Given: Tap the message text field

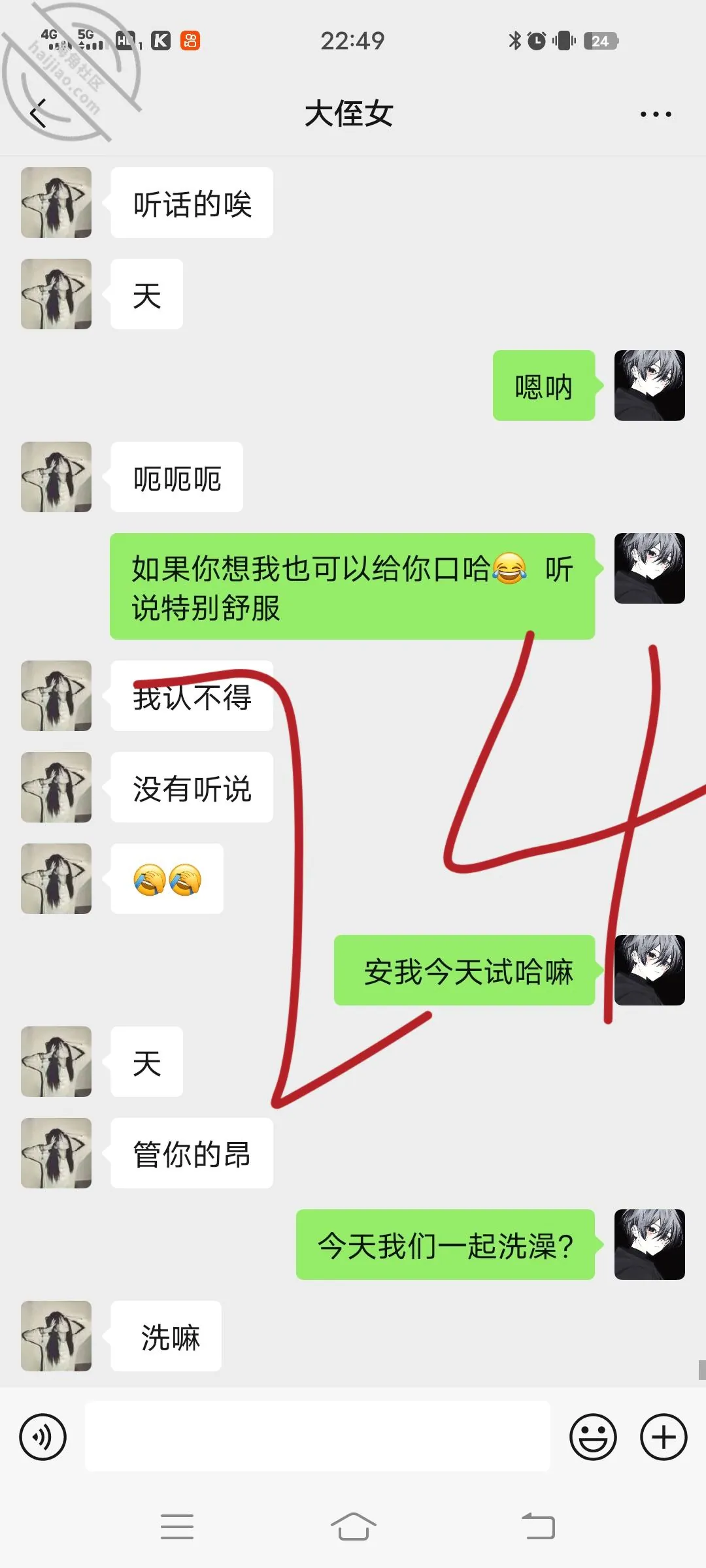Looking at the screenshot, I should point(318,1436).
